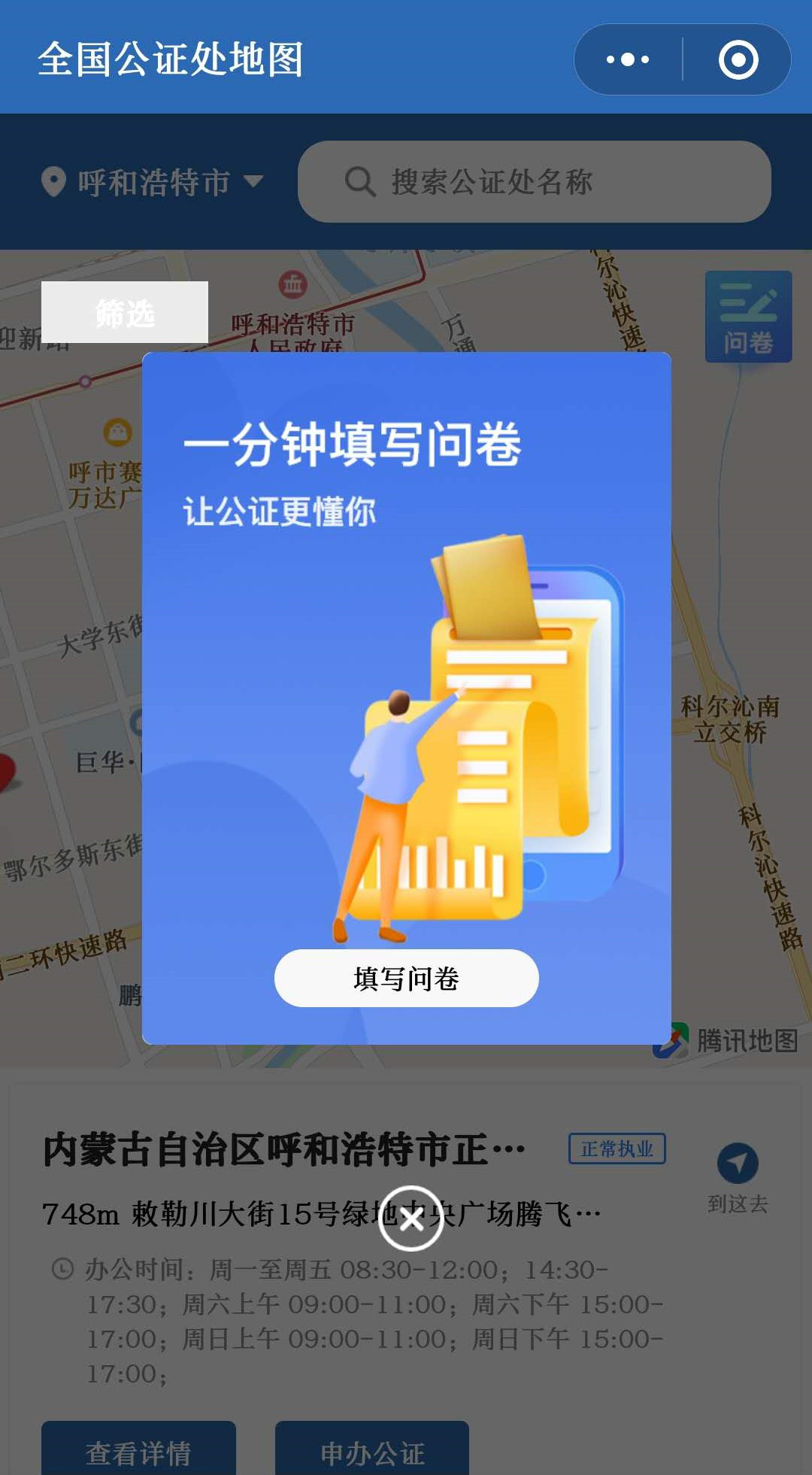Tap the 申办公证 button
812x1475 pixels.
coord(372,1452)
